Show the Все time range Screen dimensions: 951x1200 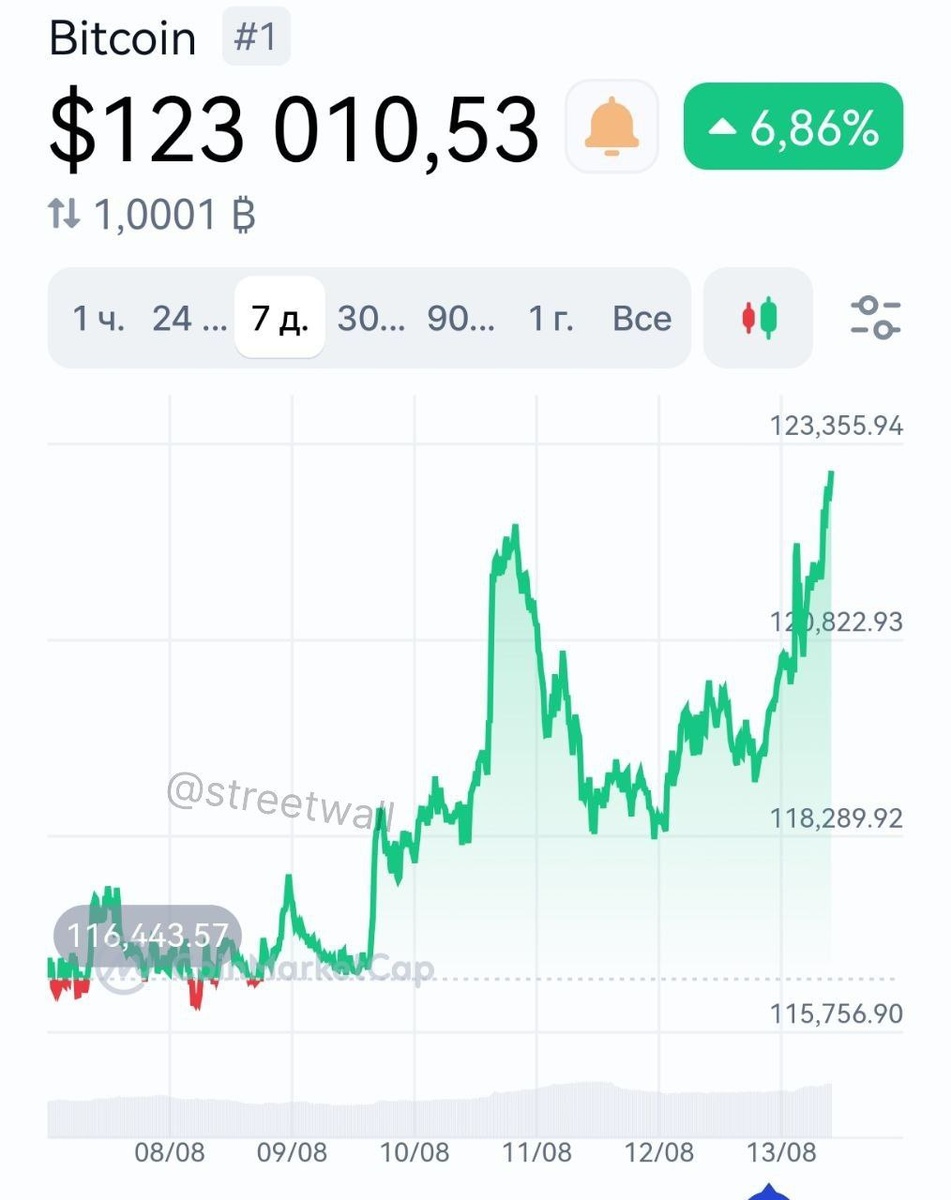[x=642, y=319]
